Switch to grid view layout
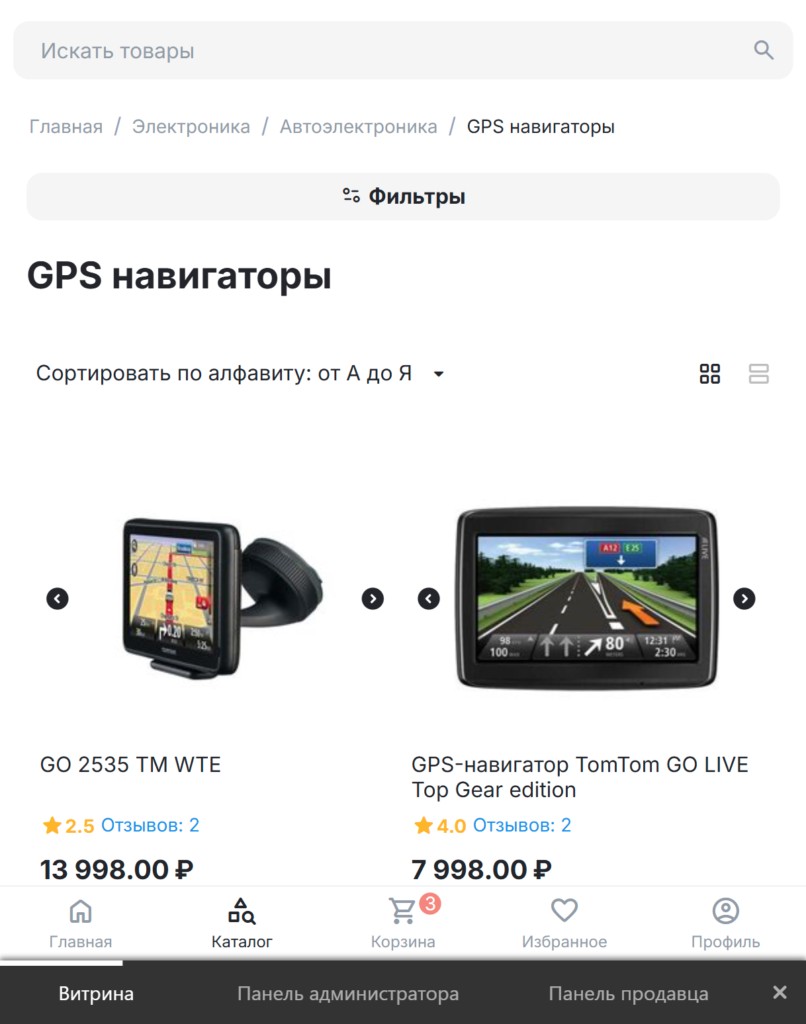The image size is (806, 1024). pos(710,374)
